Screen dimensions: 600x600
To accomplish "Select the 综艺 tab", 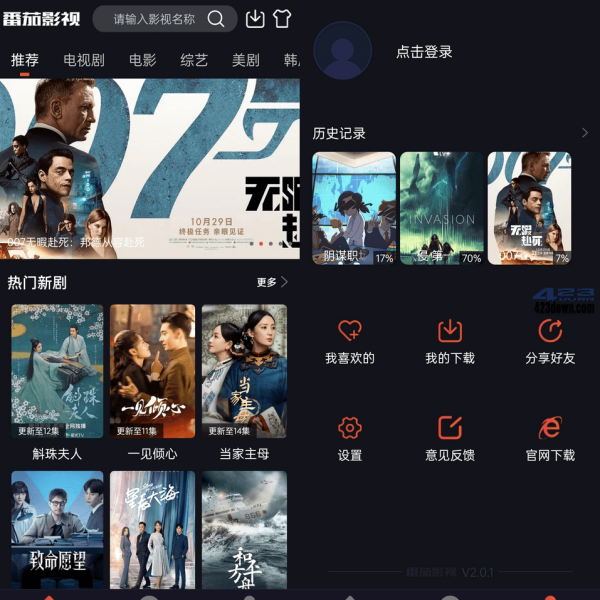I will click(194, 60).
